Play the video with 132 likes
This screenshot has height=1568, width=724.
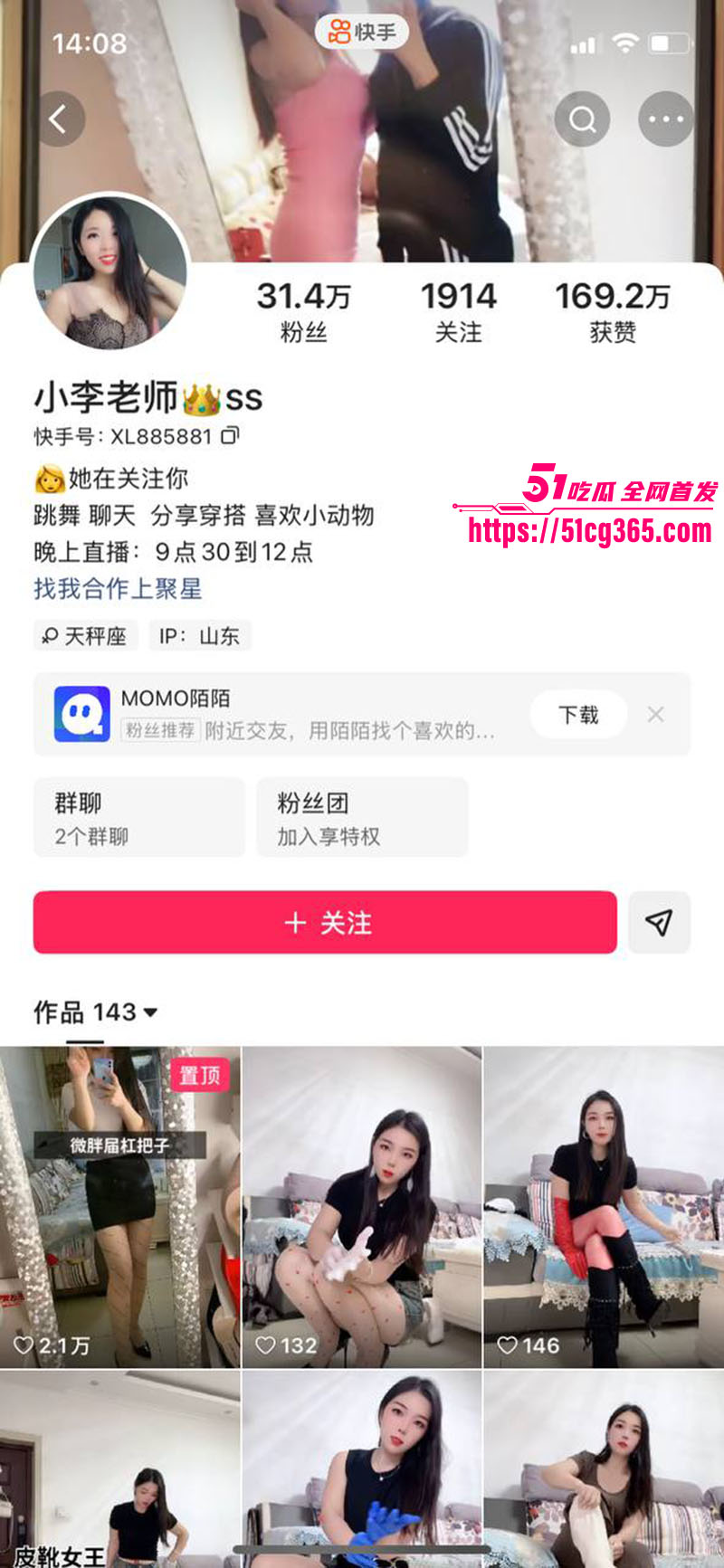(362, 1206)
